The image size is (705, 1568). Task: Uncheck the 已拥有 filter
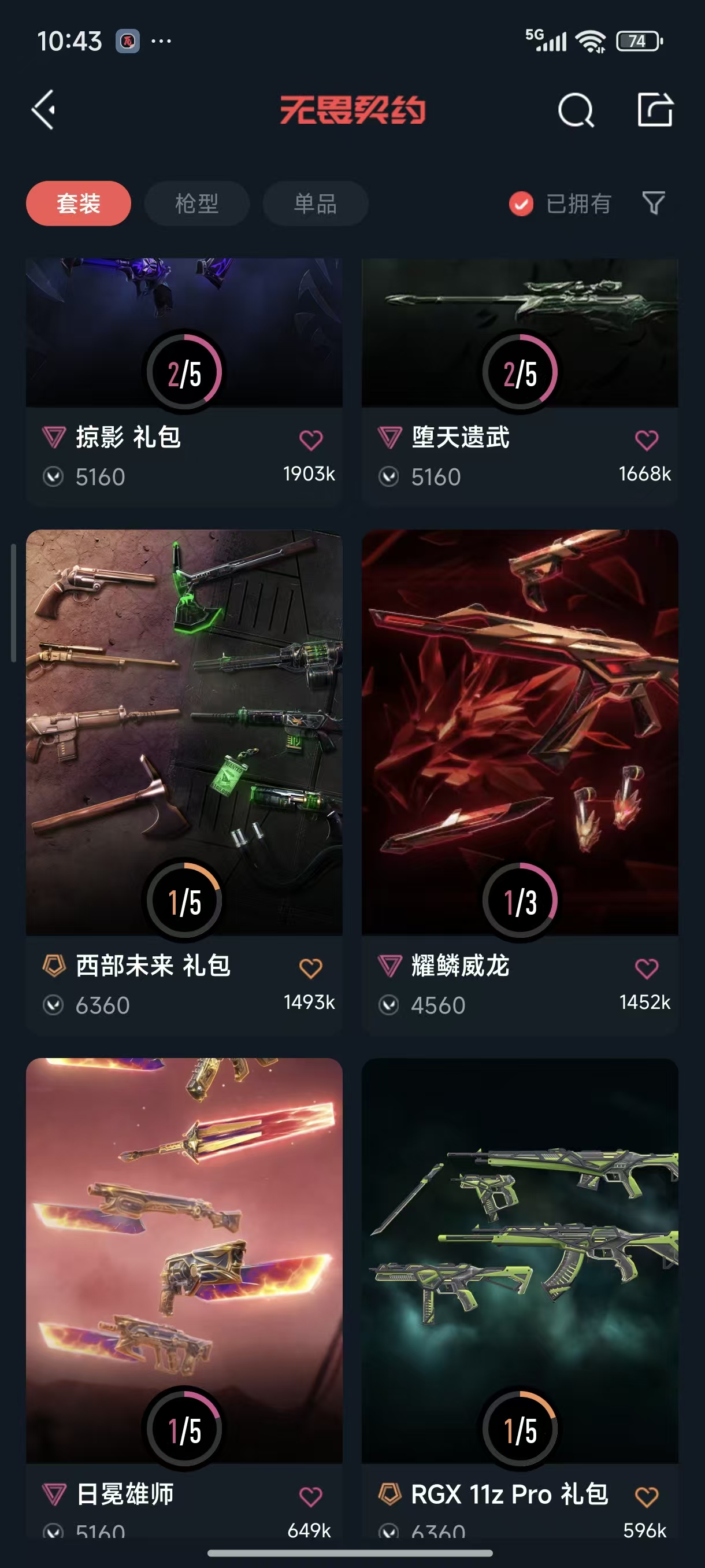pos(521,204)
